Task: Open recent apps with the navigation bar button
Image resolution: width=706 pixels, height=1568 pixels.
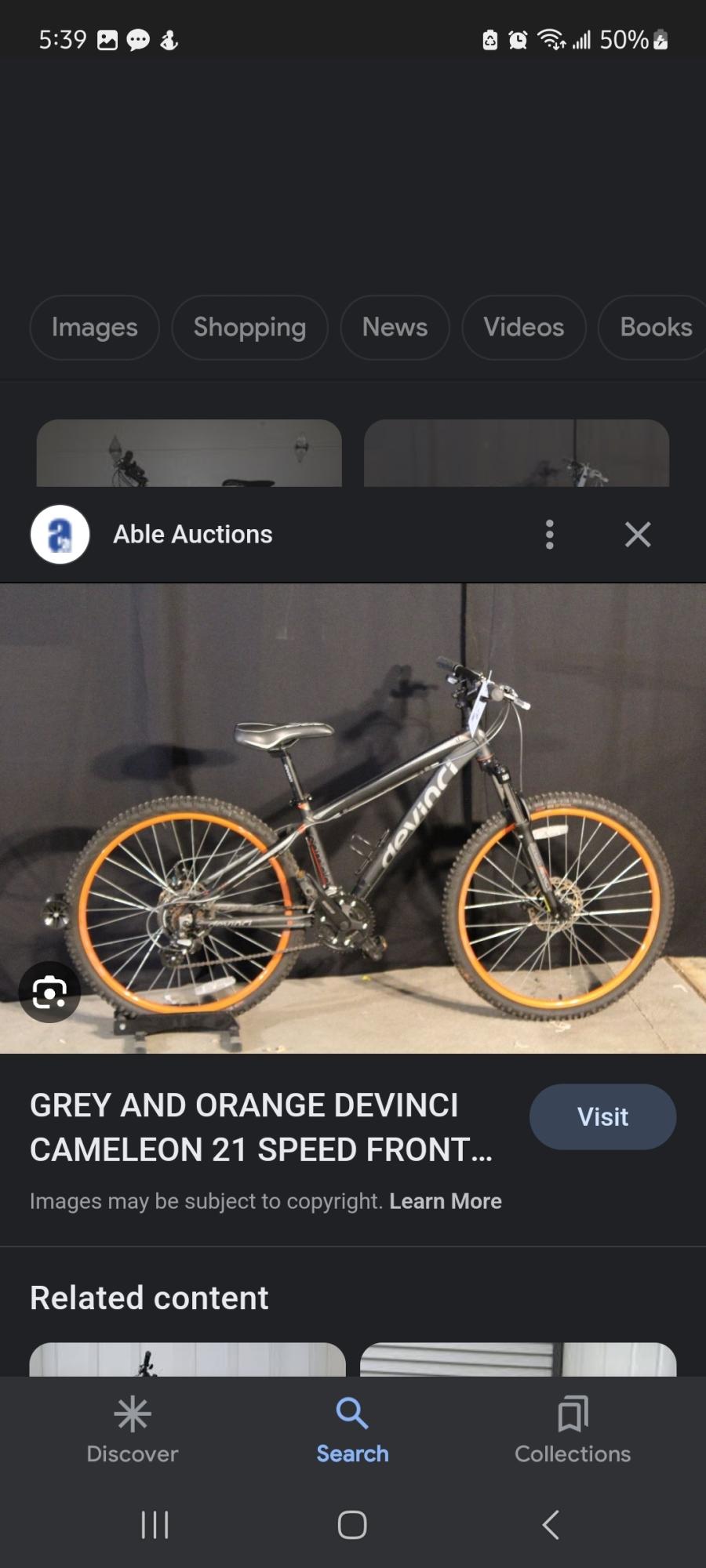Action: coord(155,1525)
